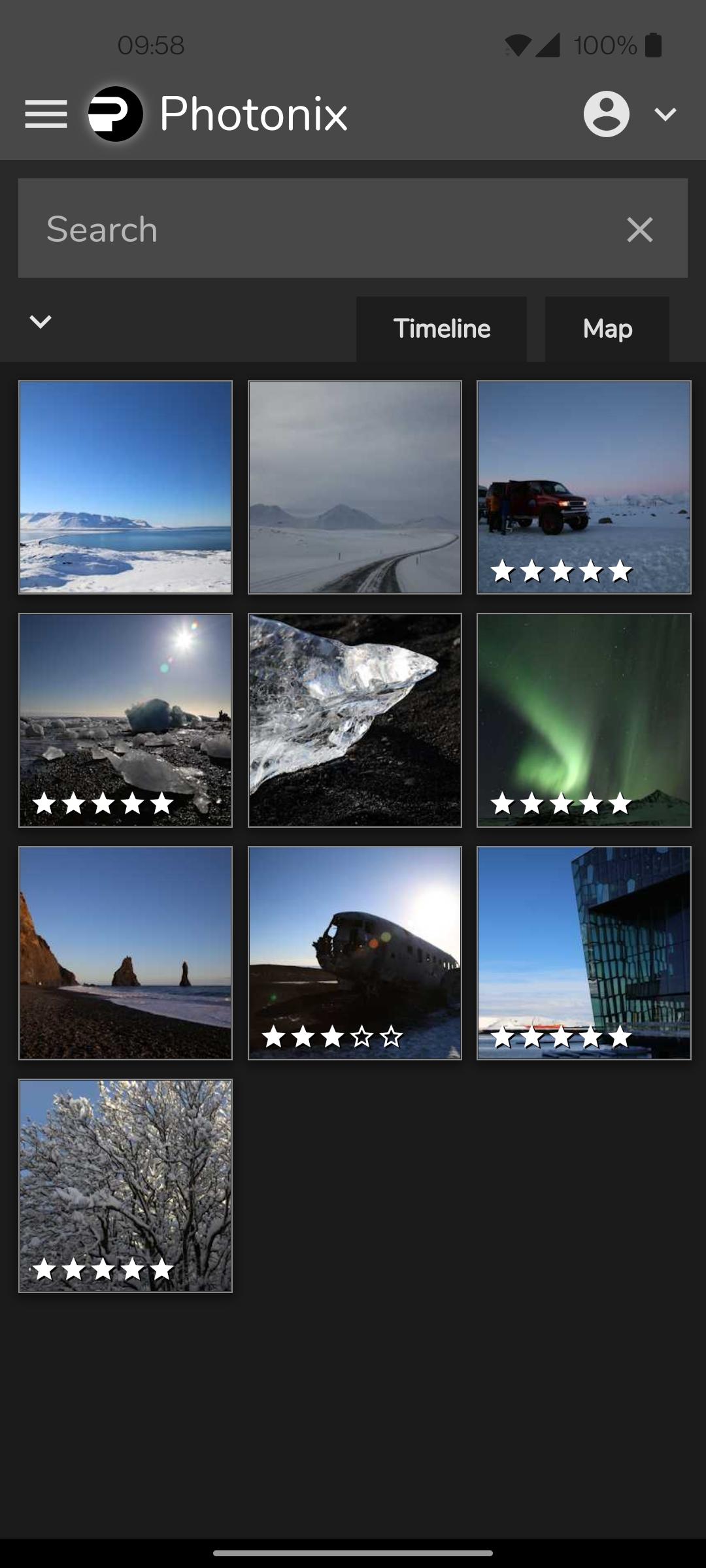Open the glass building photo

[x=584, y=953]
